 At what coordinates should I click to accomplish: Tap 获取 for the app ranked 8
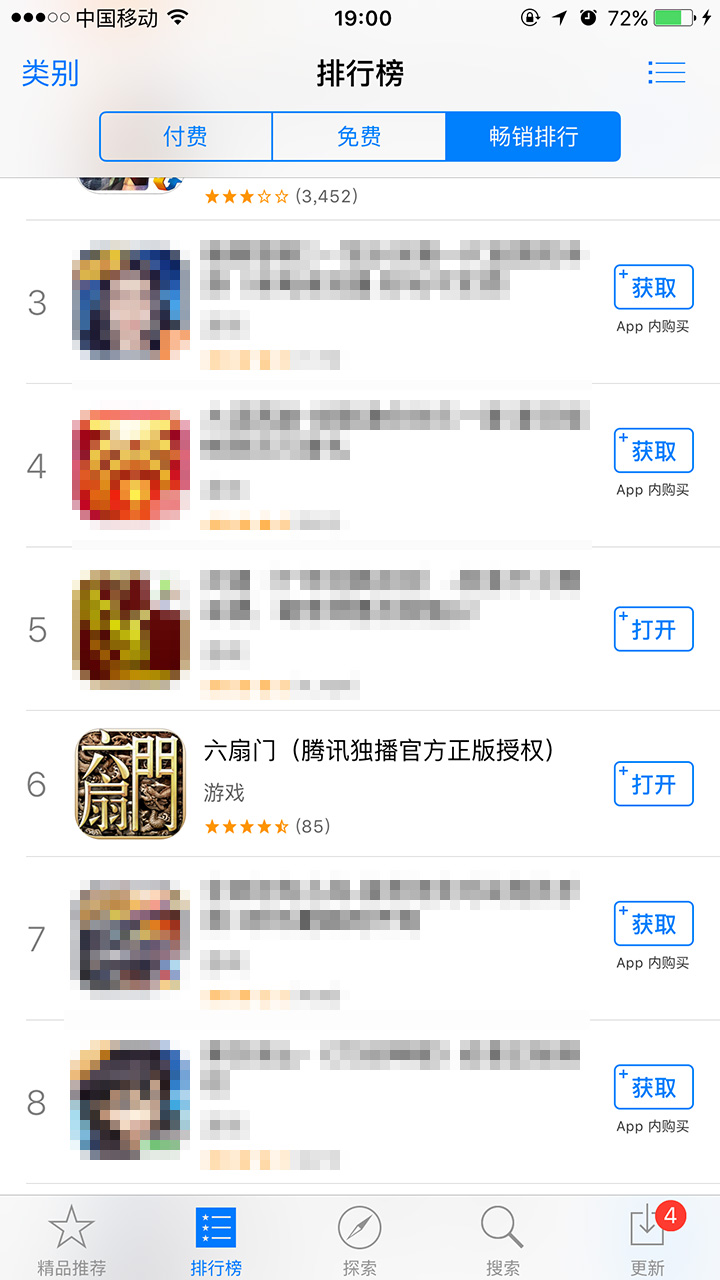click(653, 1087)
